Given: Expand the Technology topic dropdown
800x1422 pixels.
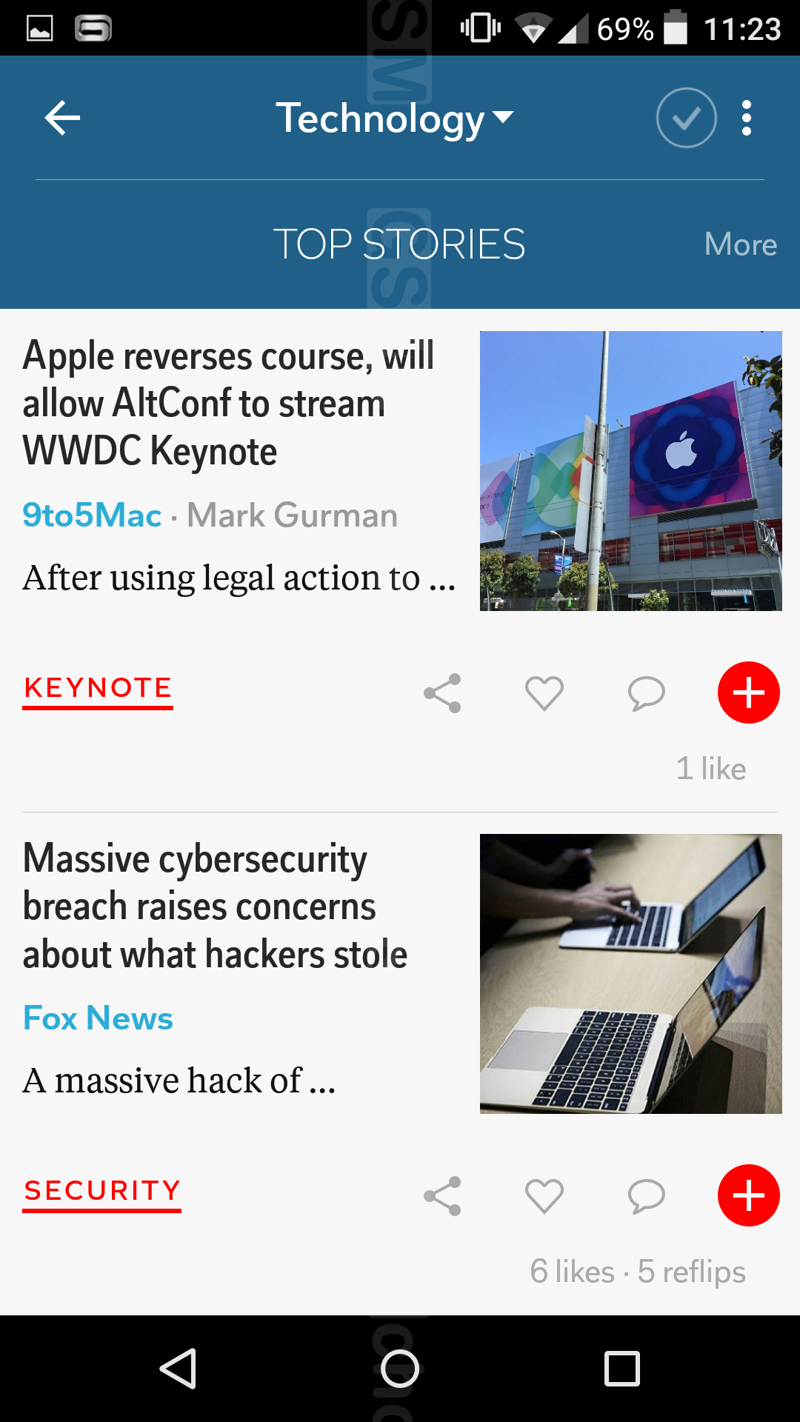Looking at the screenshot, I should [395, 119].
